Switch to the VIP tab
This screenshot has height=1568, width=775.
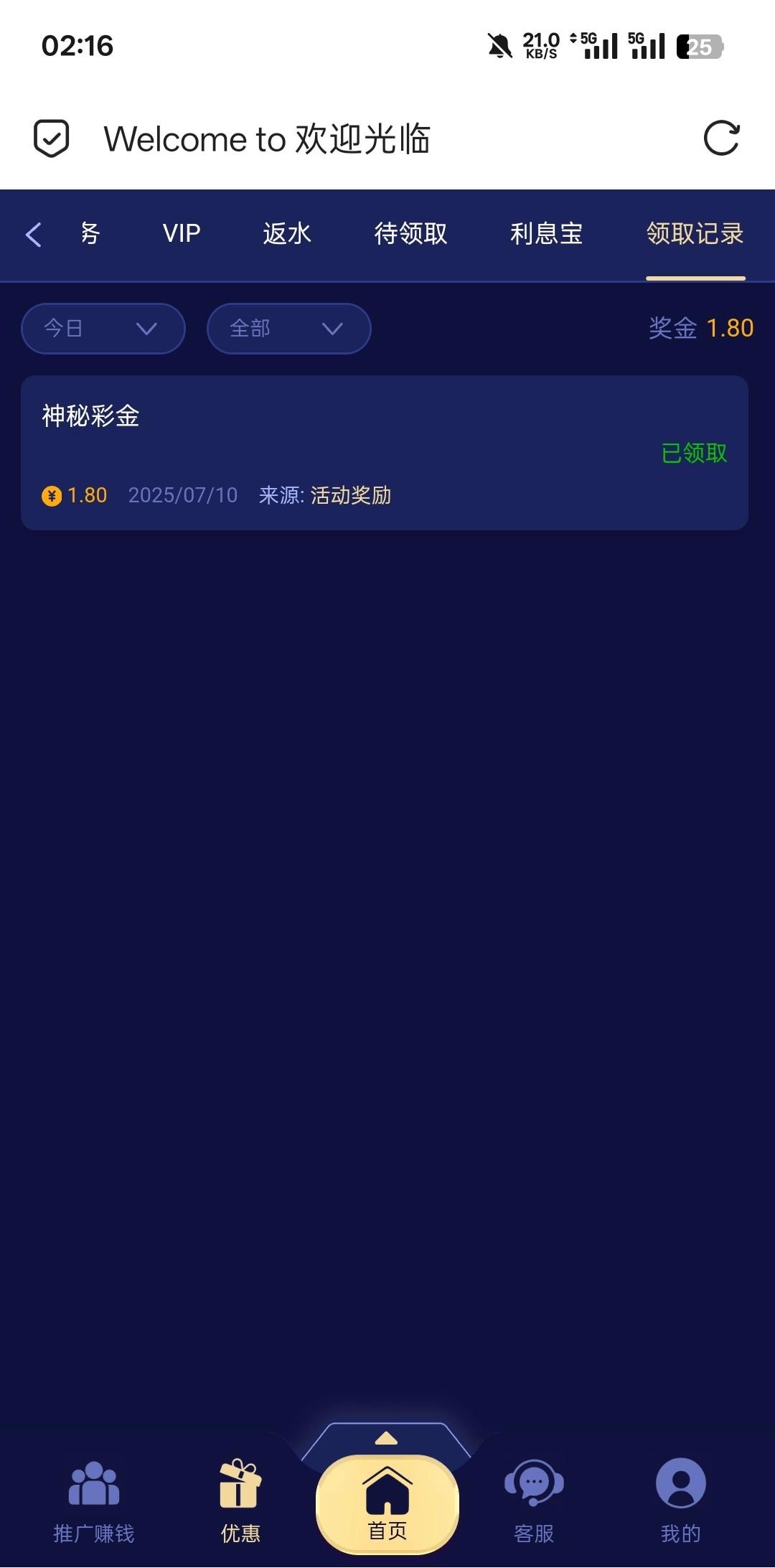(x=181, y=234)
